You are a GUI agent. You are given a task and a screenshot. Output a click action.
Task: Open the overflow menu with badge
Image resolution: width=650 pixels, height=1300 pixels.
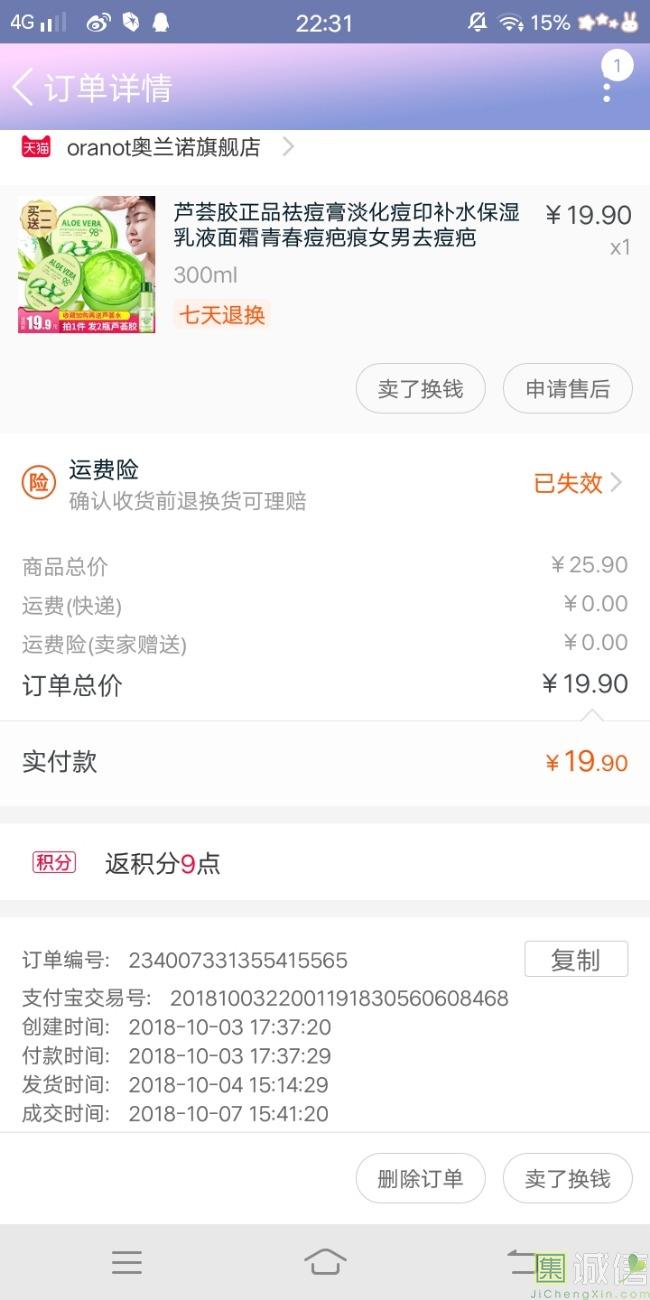coord(609,78)
